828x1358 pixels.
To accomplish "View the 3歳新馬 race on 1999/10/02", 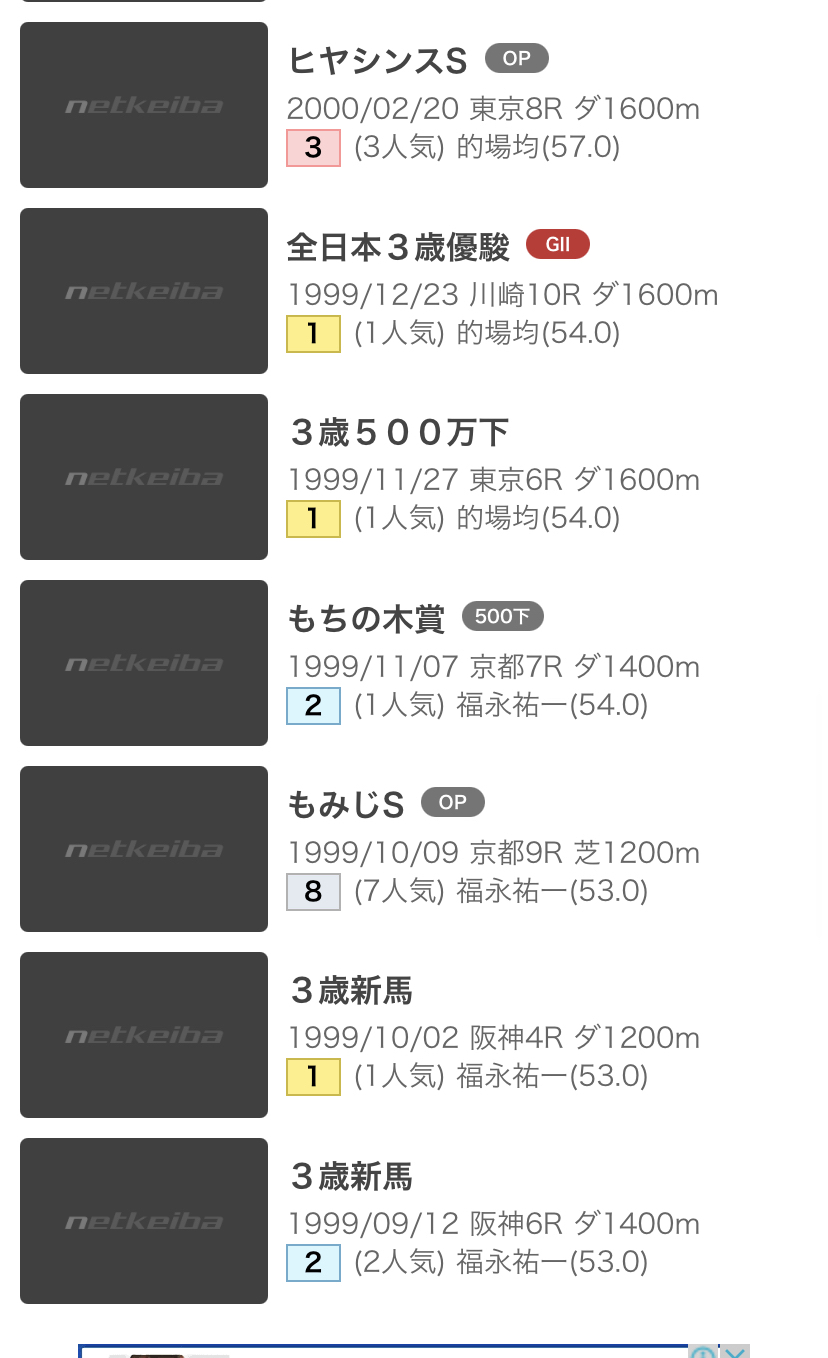I will pyautogui.click(x=351, y=991).
